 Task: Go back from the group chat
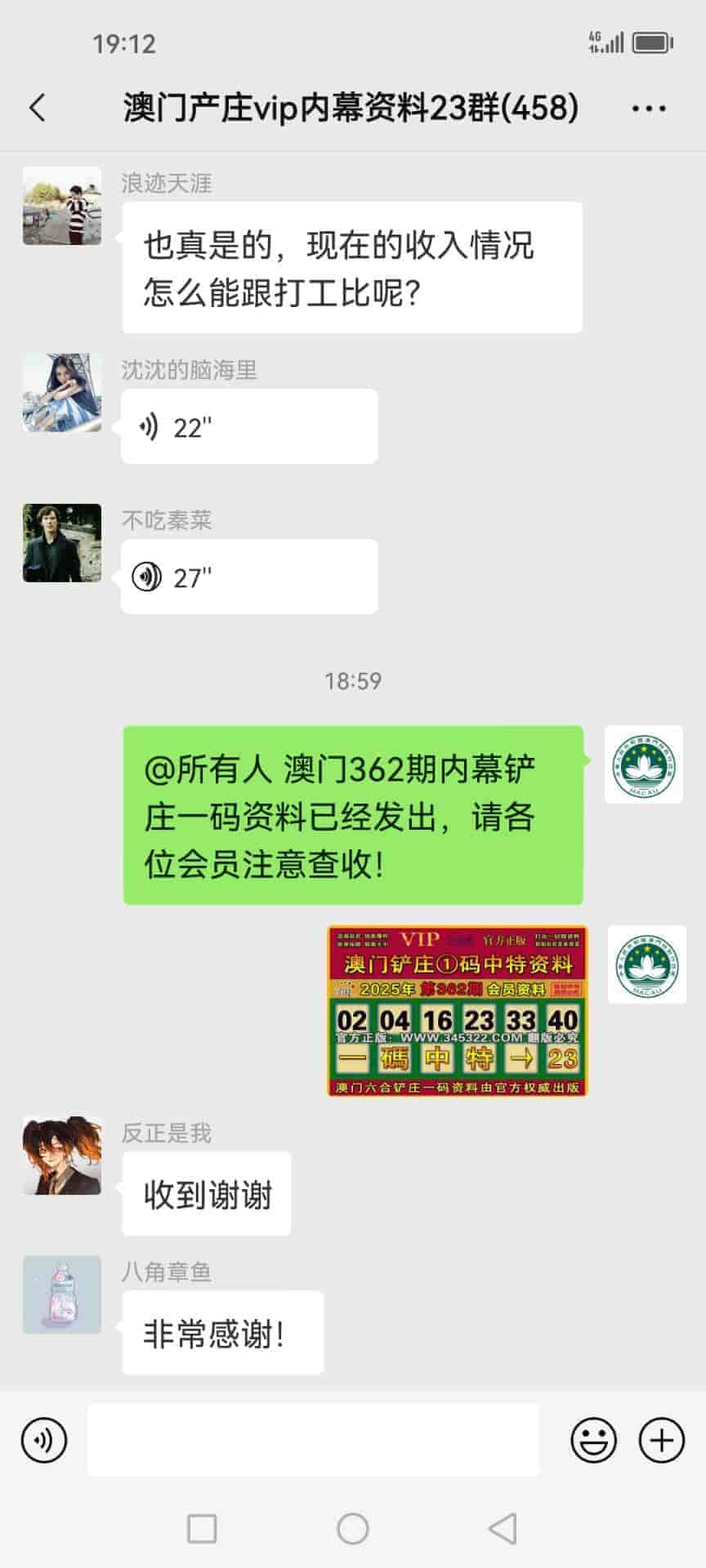click(38, 108)
